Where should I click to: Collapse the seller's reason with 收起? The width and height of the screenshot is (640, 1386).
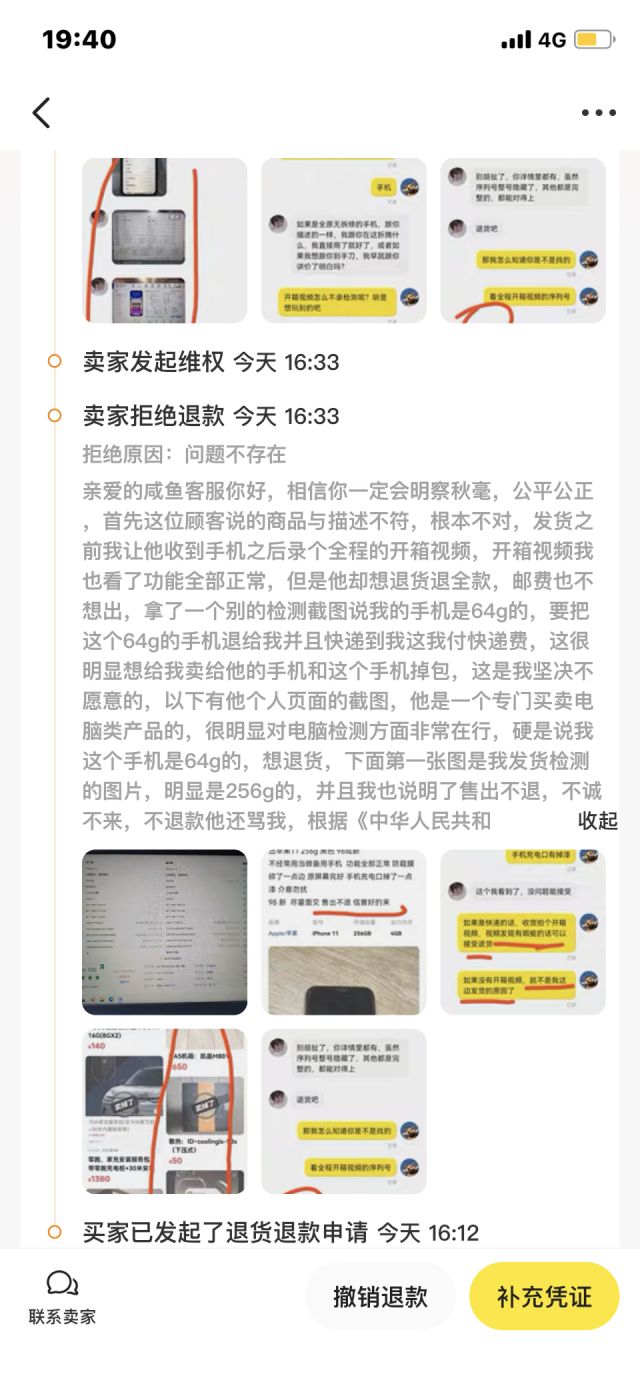pos(598,821)
